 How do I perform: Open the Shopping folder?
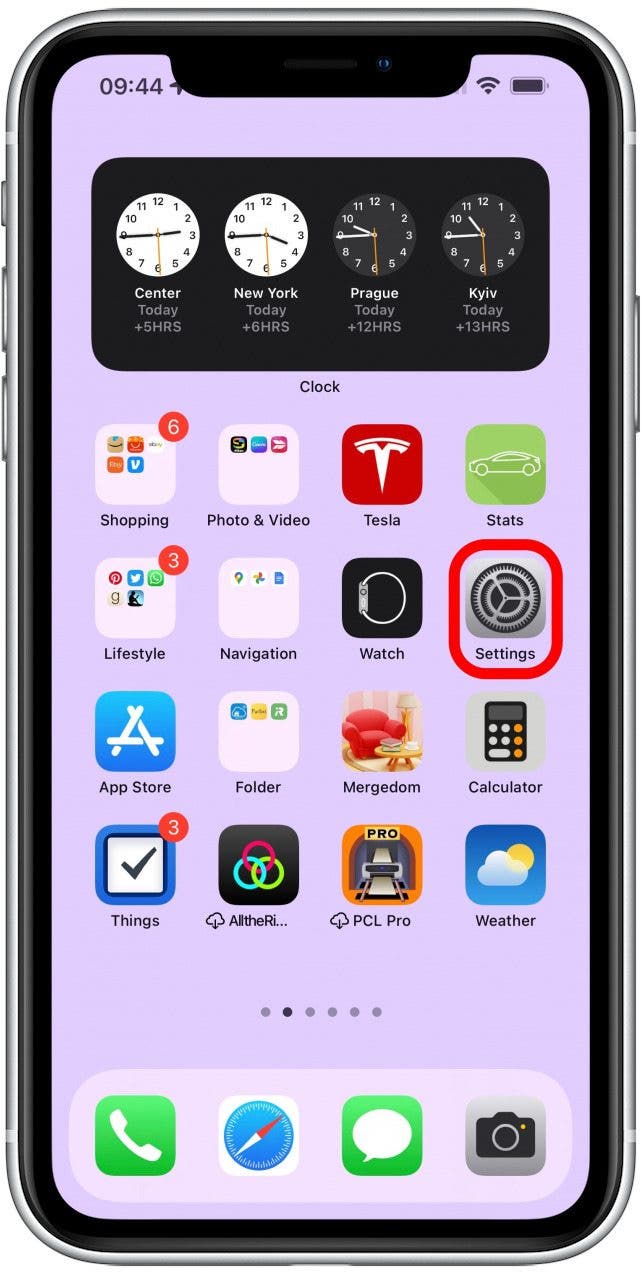pos(135,464)
